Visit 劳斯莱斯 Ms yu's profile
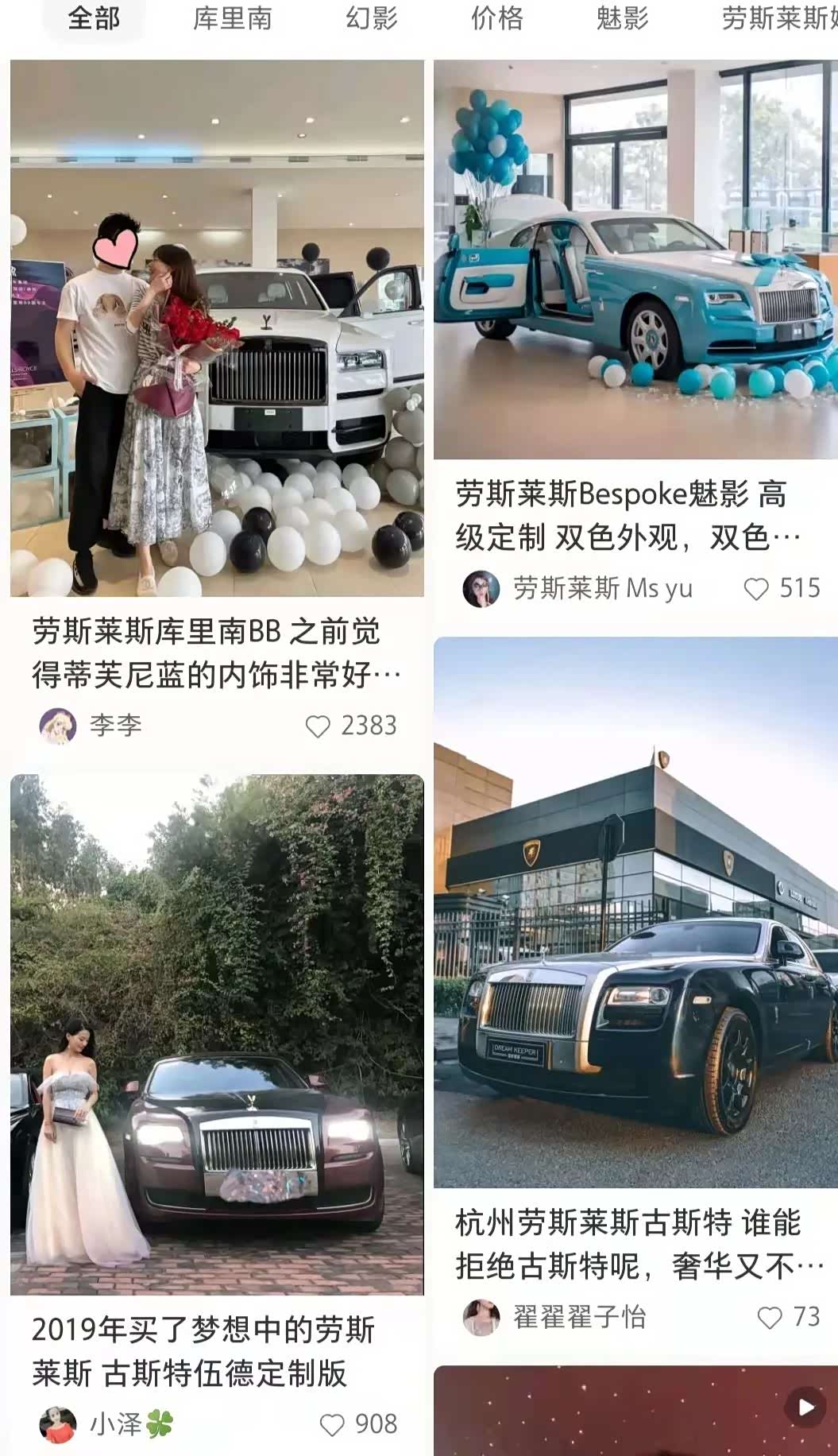This screenshot has height=1456, width=838. 481,589
